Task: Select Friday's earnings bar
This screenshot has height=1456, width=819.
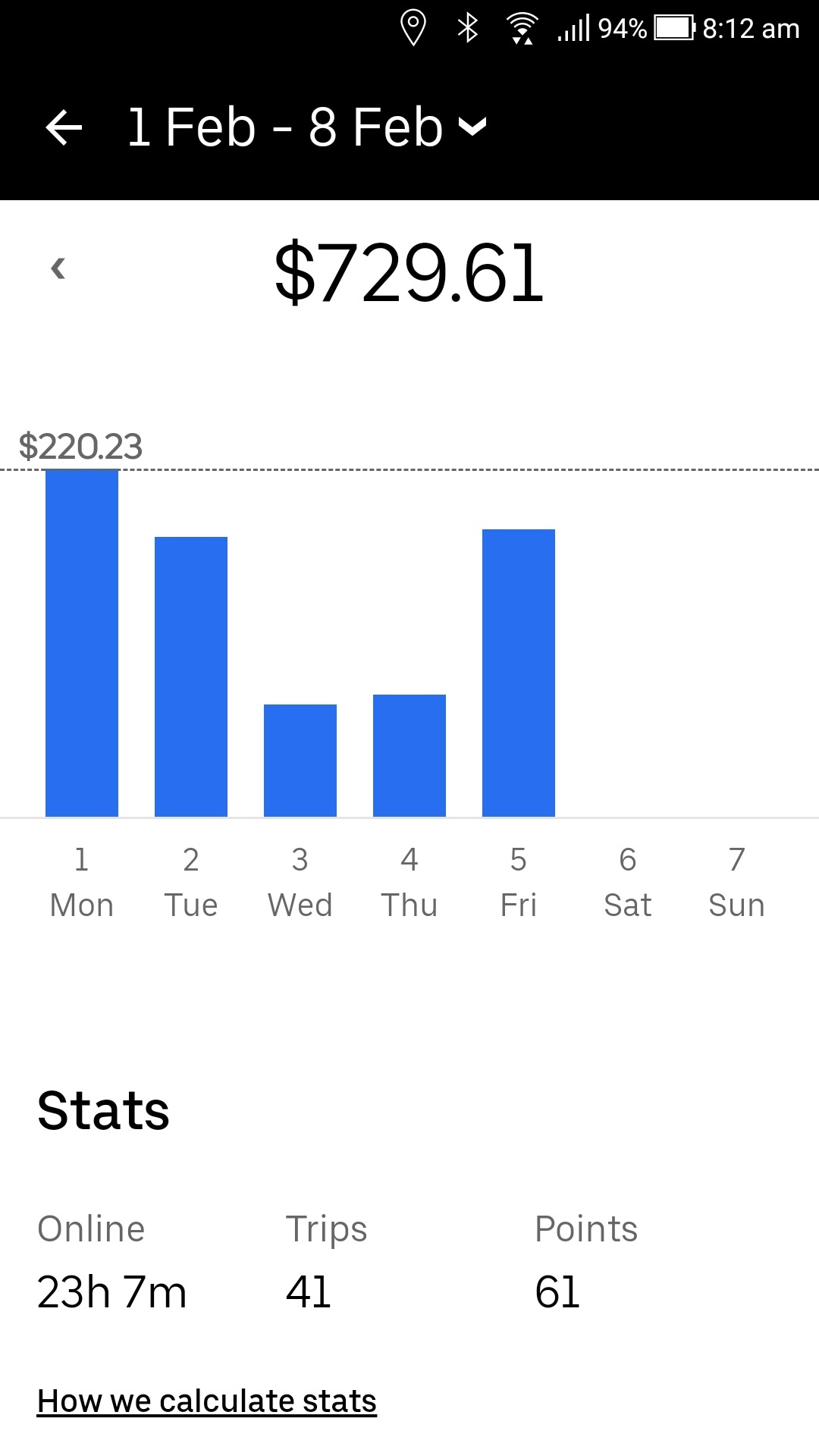Action: tap(519, 673)
